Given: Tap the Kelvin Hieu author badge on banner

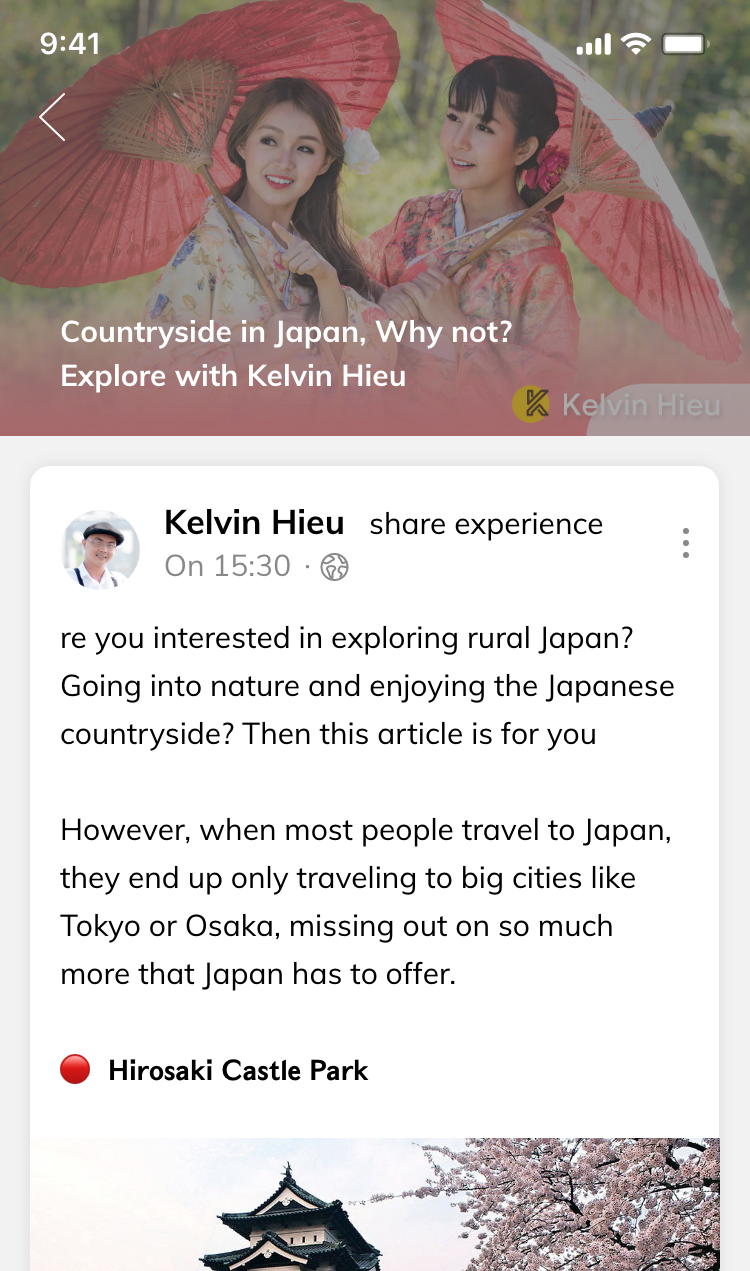Looking at the screenshot, I should (618, 405).
